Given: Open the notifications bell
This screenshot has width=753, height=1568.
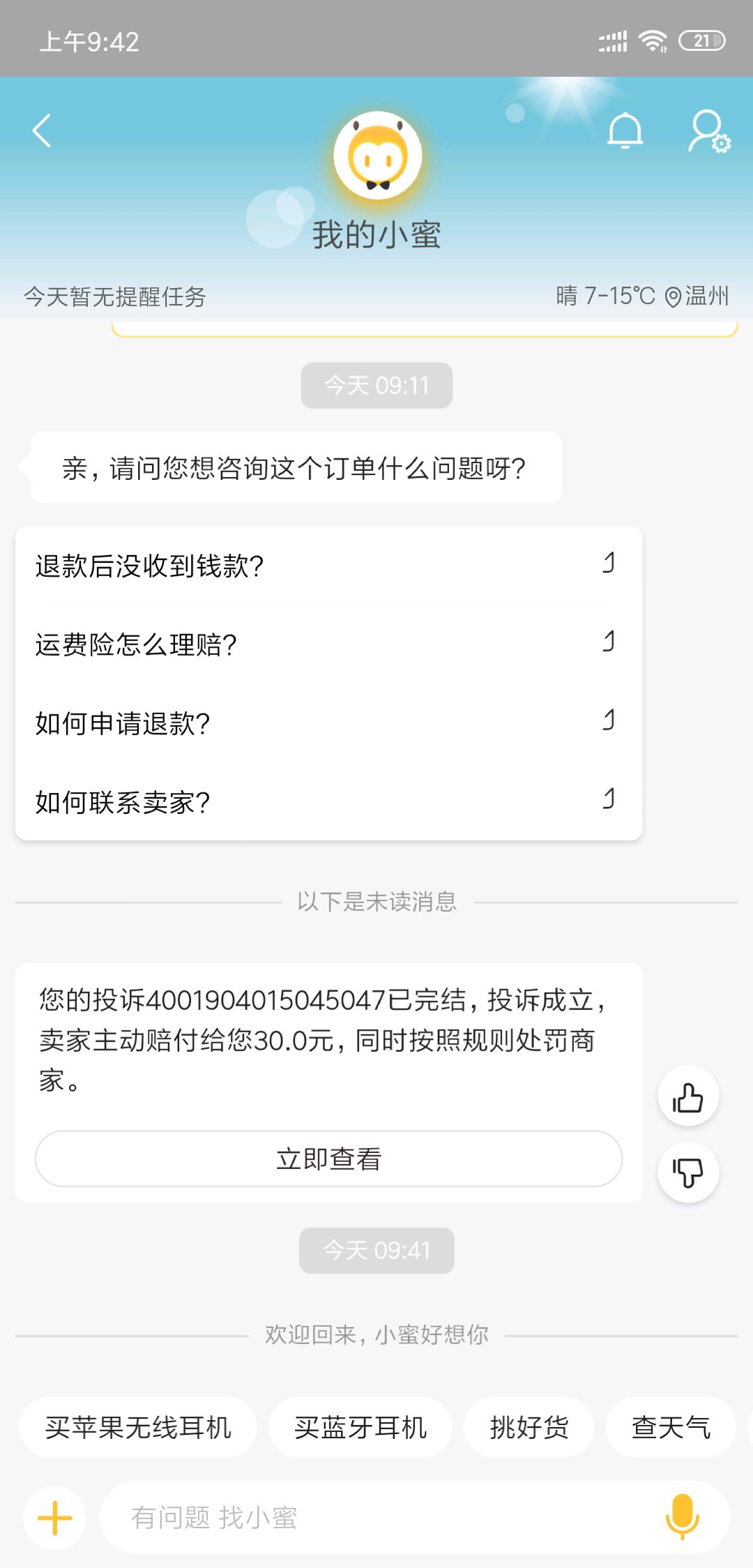Looking at the screenshot, I should (625, 130).
